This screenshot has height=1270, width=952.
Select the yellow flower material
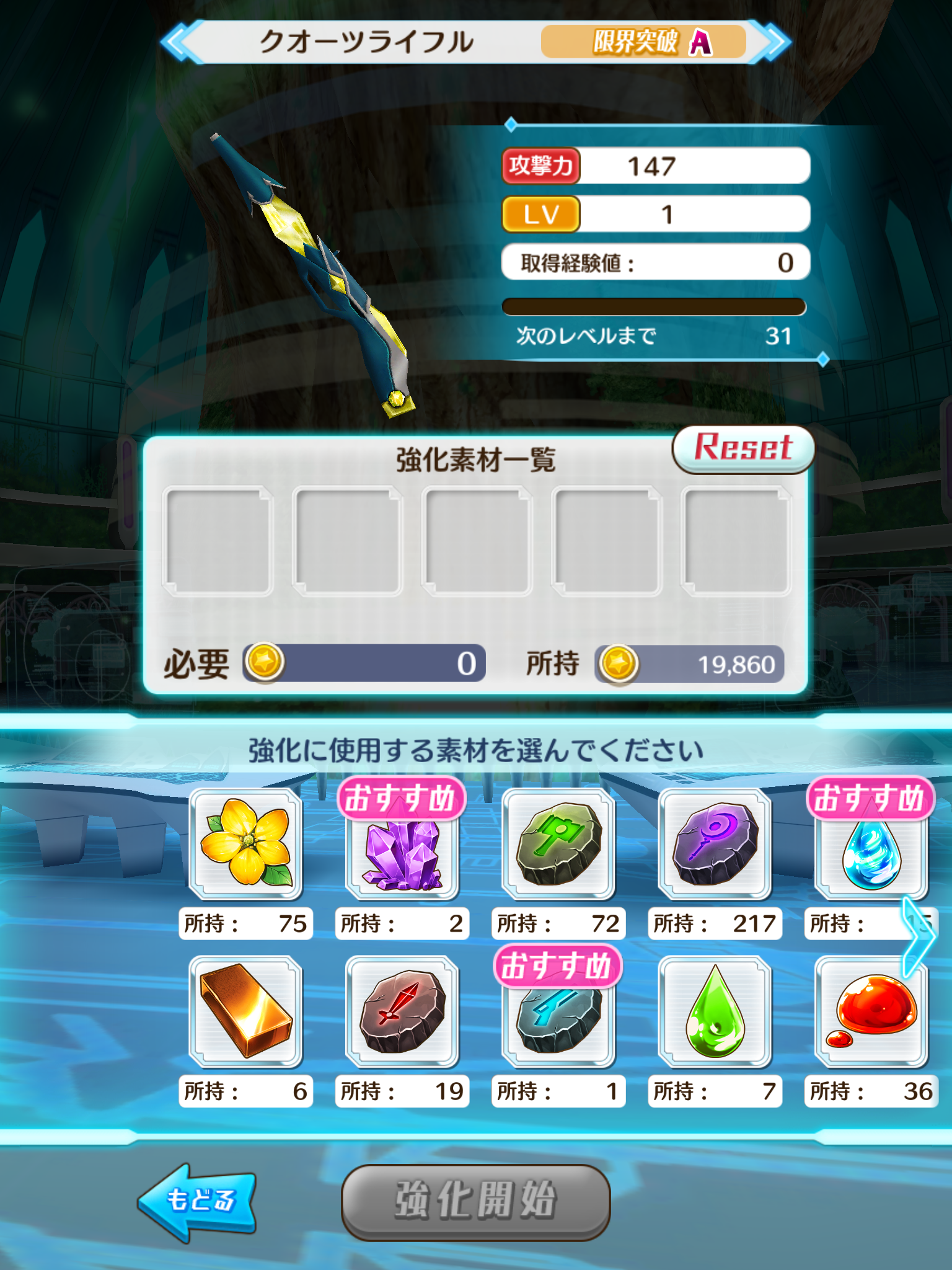coord(246,843)
